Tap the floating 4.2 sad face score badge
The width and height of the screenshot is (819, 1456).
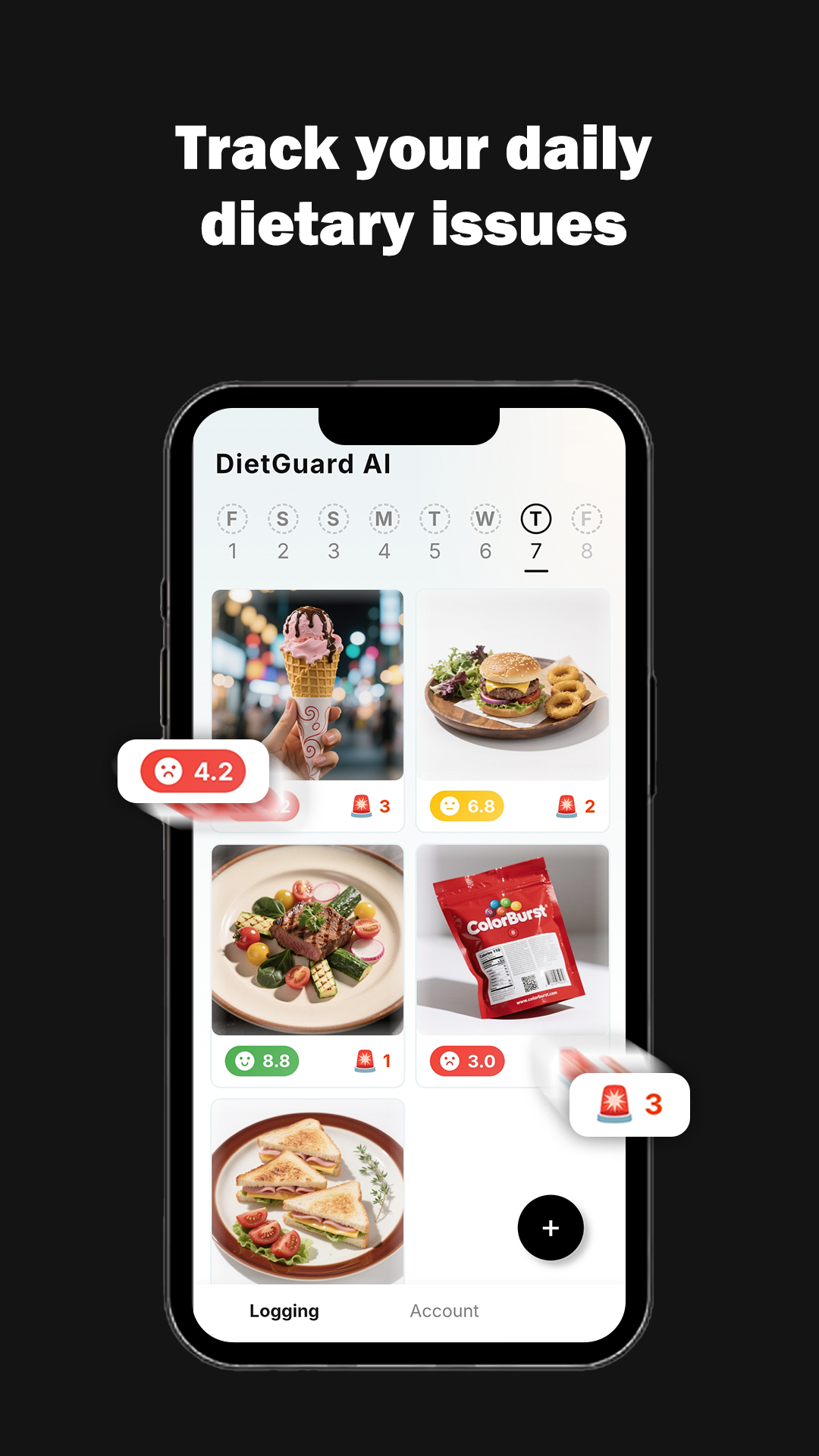click(194, 770)
